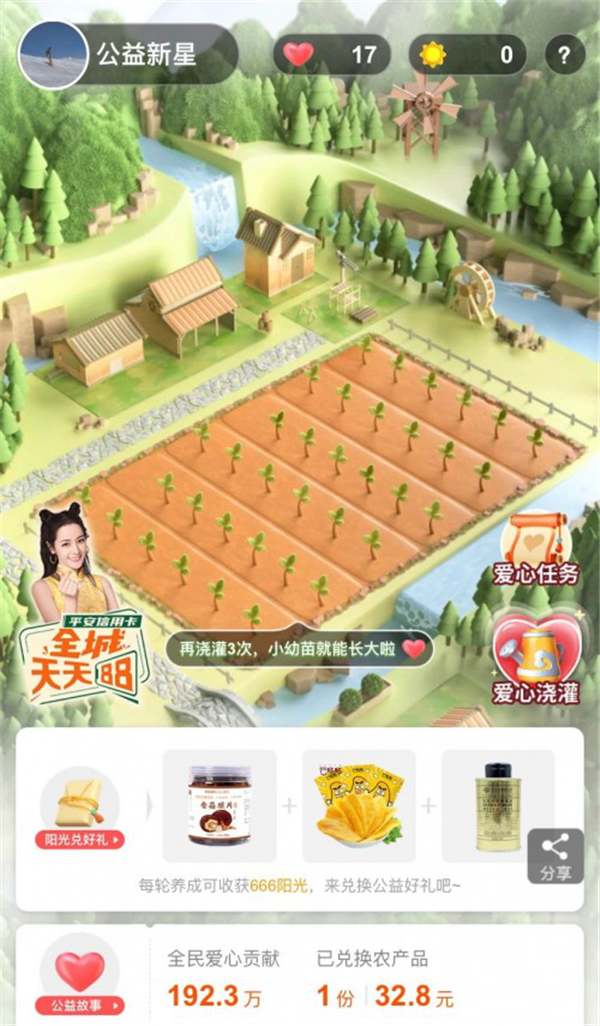Share this page via 分享 button
600x1026 pixels.
(555, 856)
